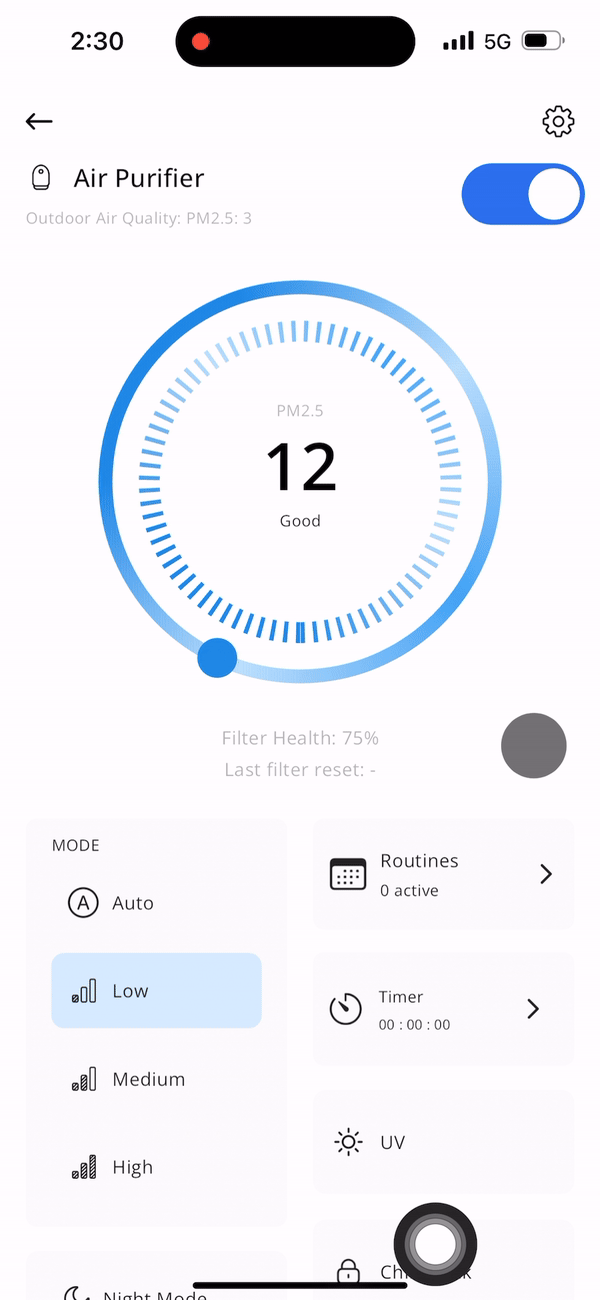Image resolution: width=600 pixels, height=1300 pixels.
Task: Go back with the arrow icon
Action: [39, 122]
